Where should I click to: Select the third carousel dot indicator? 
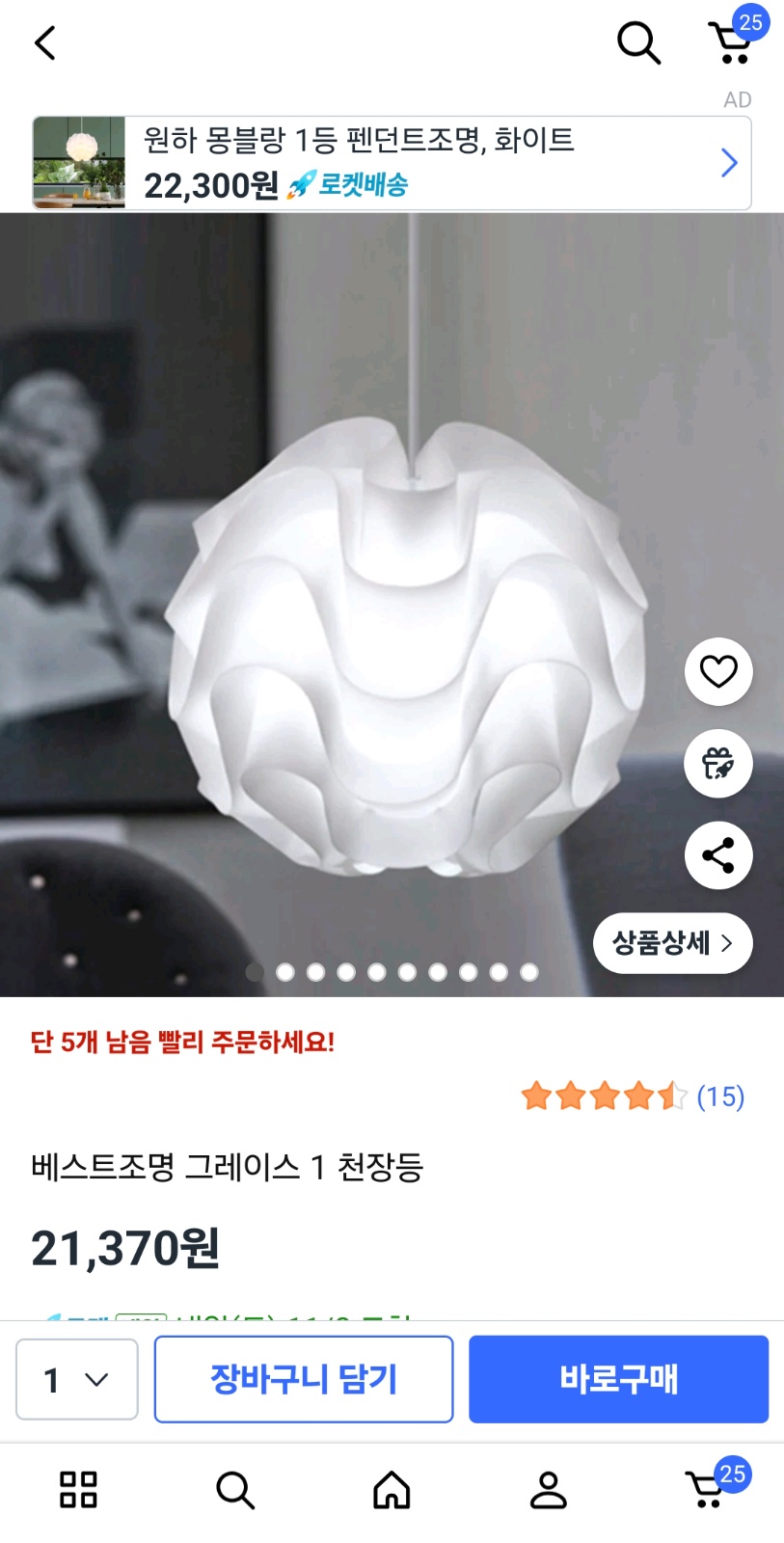tap(315, 972)
